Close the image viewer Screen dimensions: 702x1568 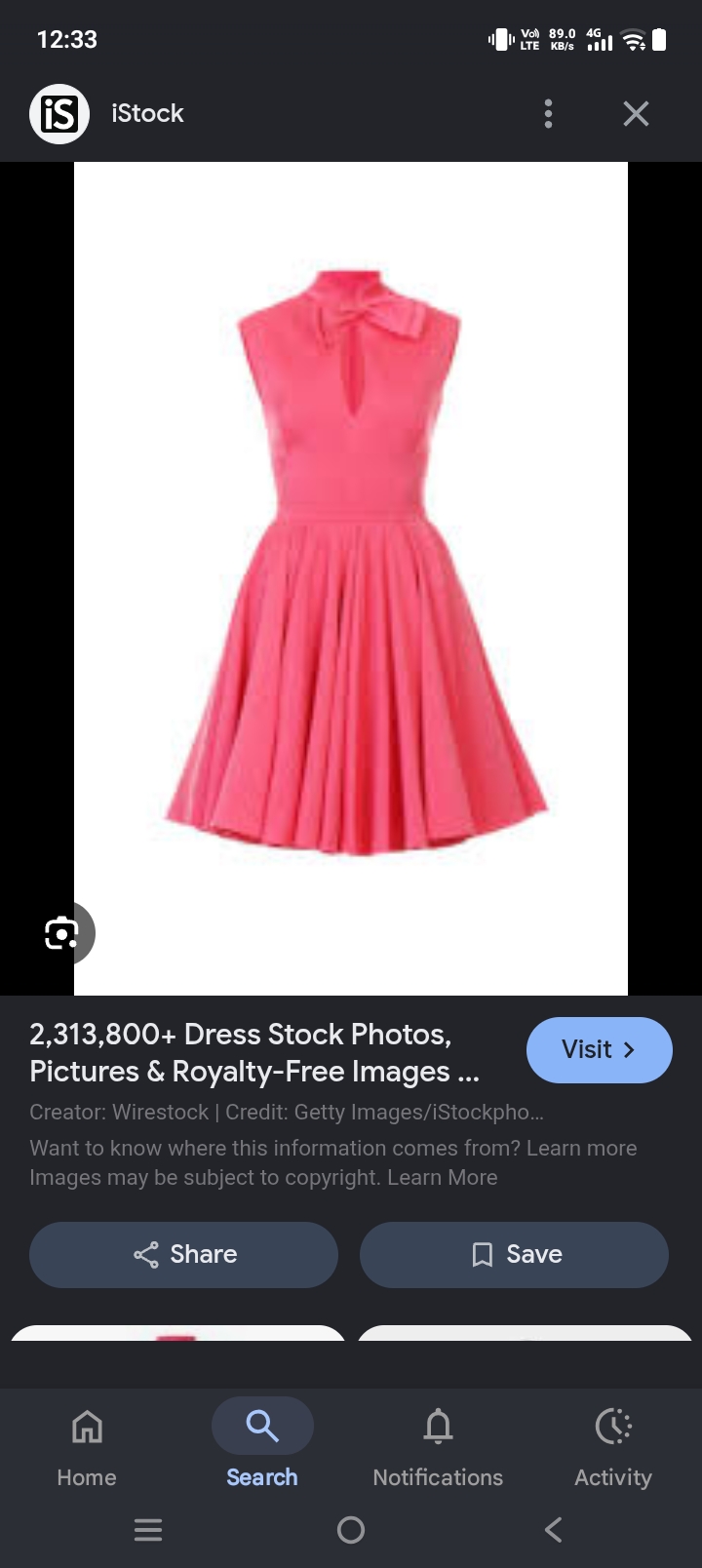pos(636,114)
